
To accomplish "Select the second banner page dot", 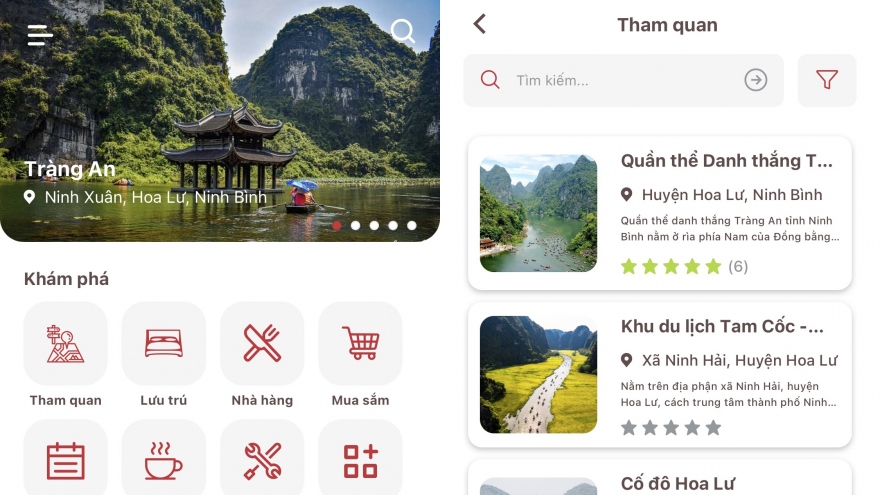I will click(355, 226).
